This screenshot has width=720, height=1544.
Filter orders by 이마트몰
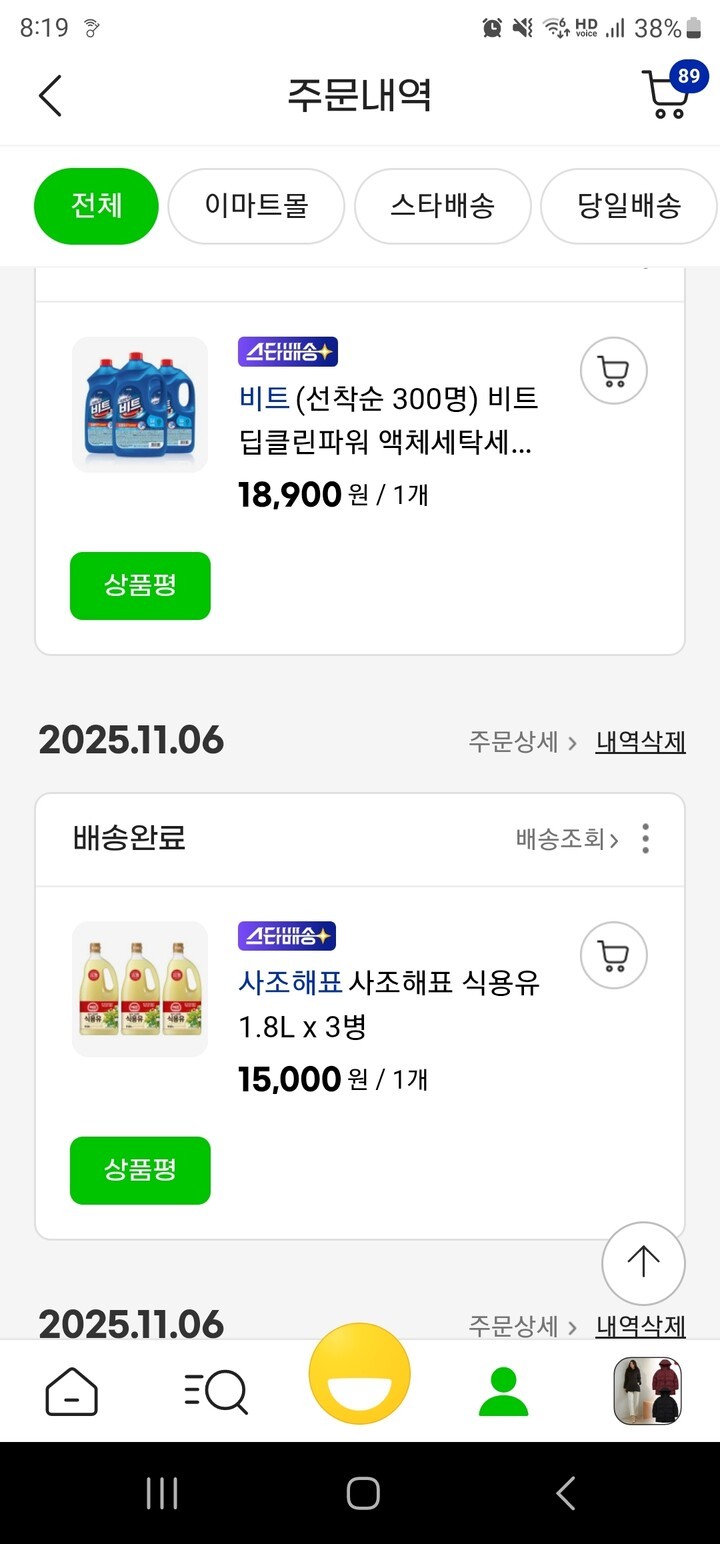[x=256, y=206]
